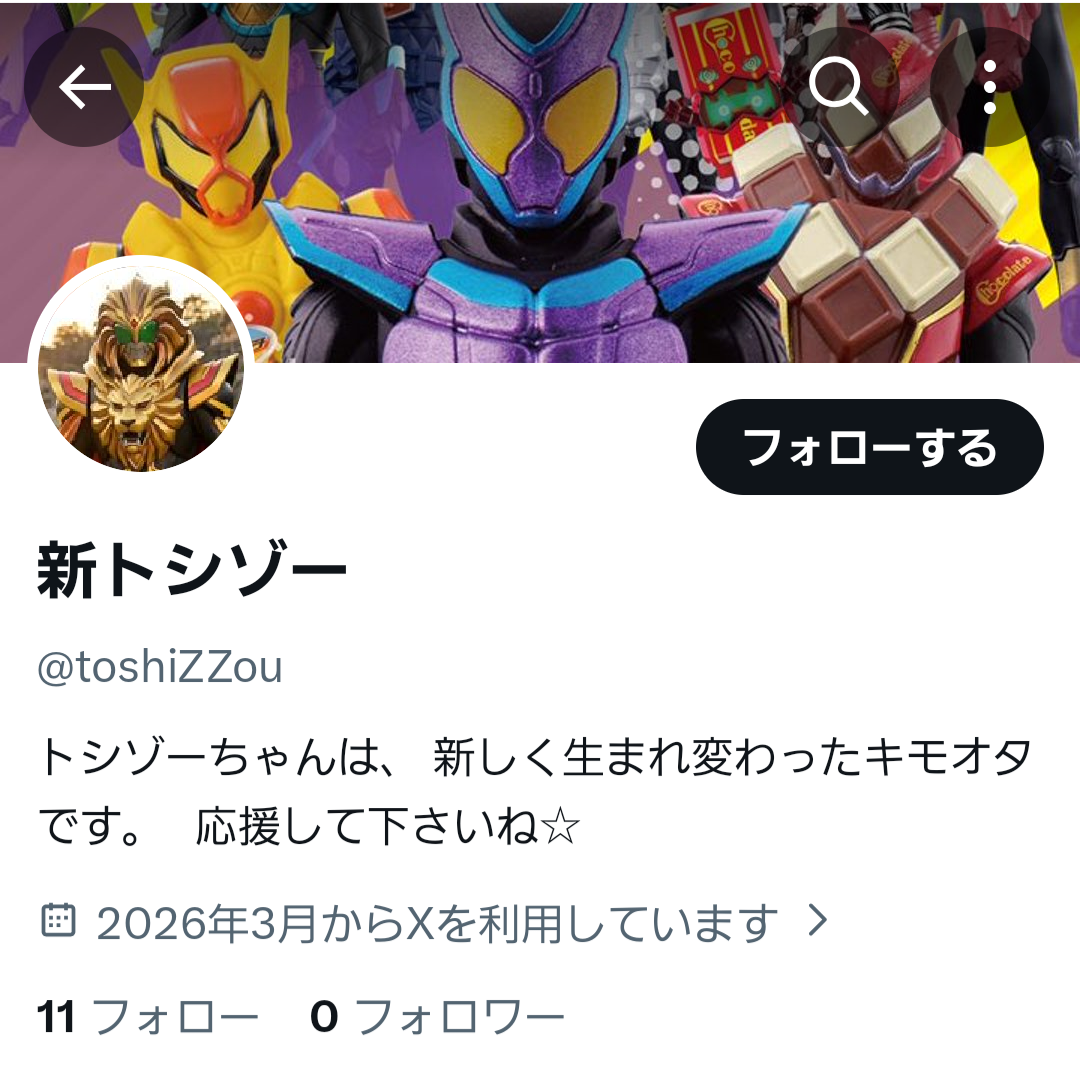Open the three-dot overflow menu
The height and width of the screenshot is (1079, 1080).
pos(990,87)
